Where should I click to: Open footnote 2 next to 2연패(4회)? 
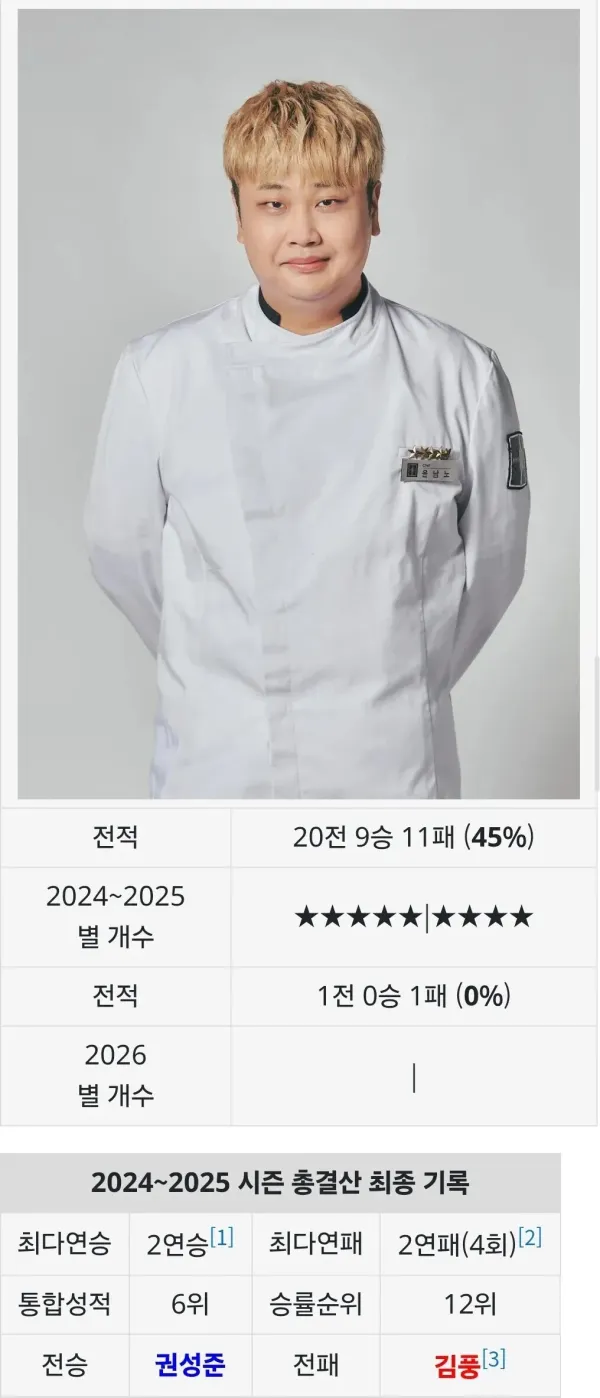530,1238
